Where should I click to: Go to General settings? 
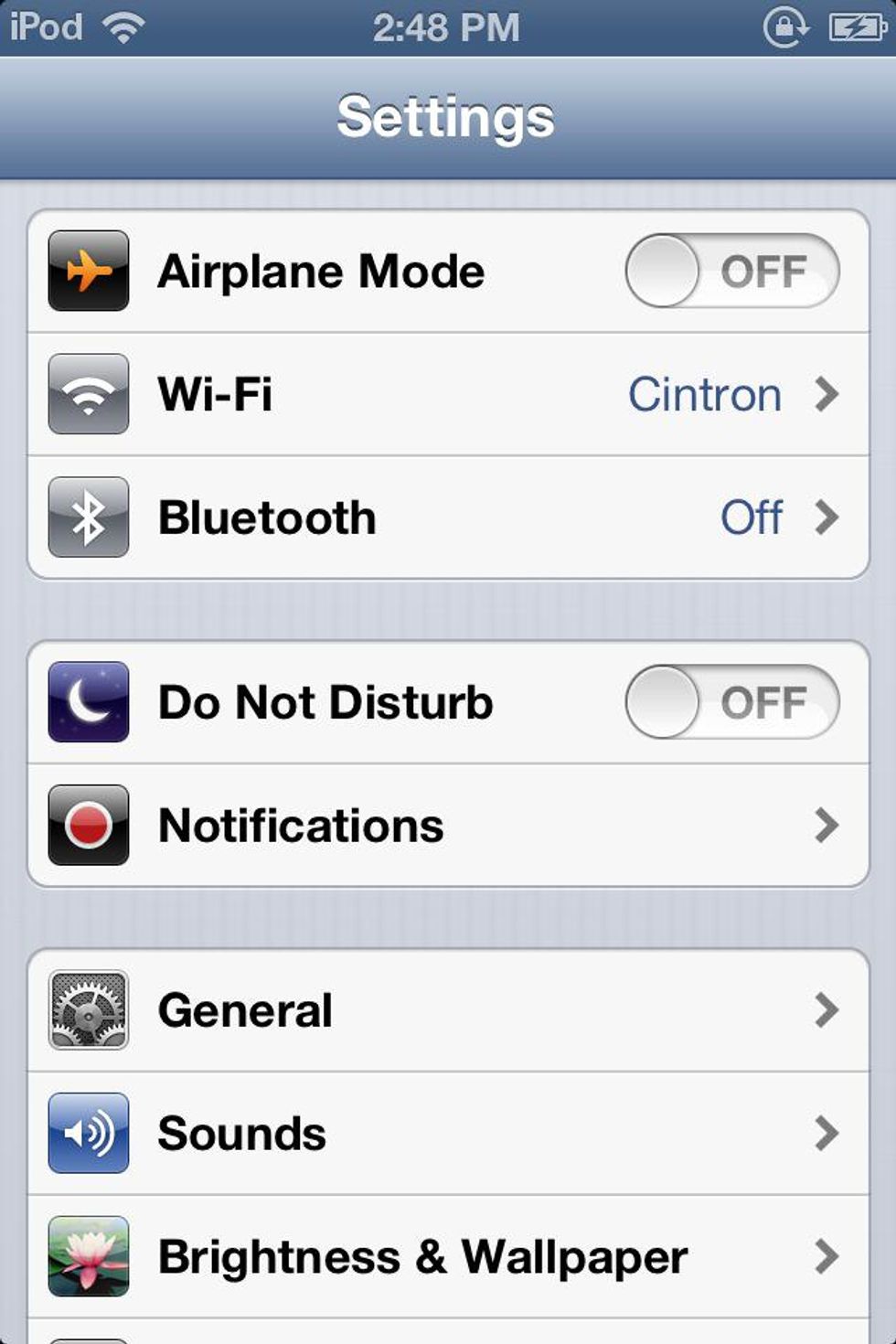pos(448,1010)
